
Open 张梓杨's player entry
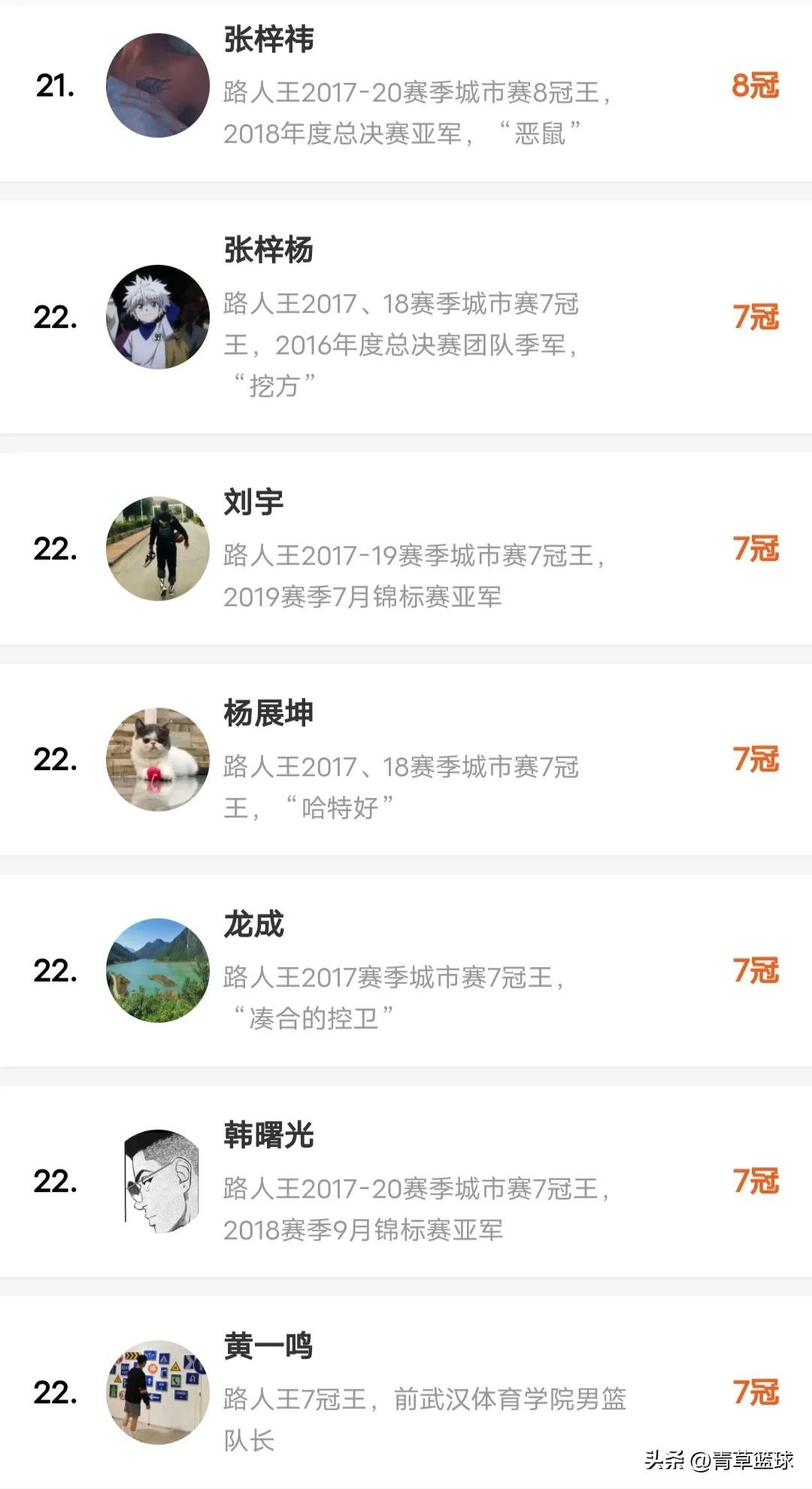pyautogui.click(x=406, y=316)
